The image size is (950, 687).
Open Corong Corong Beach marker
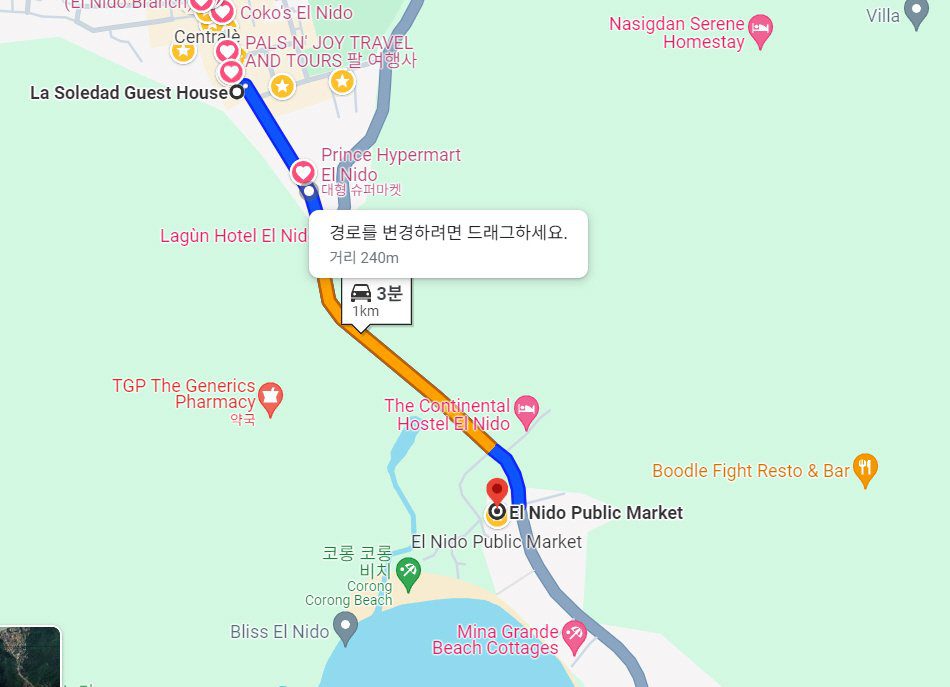(407, 573)
